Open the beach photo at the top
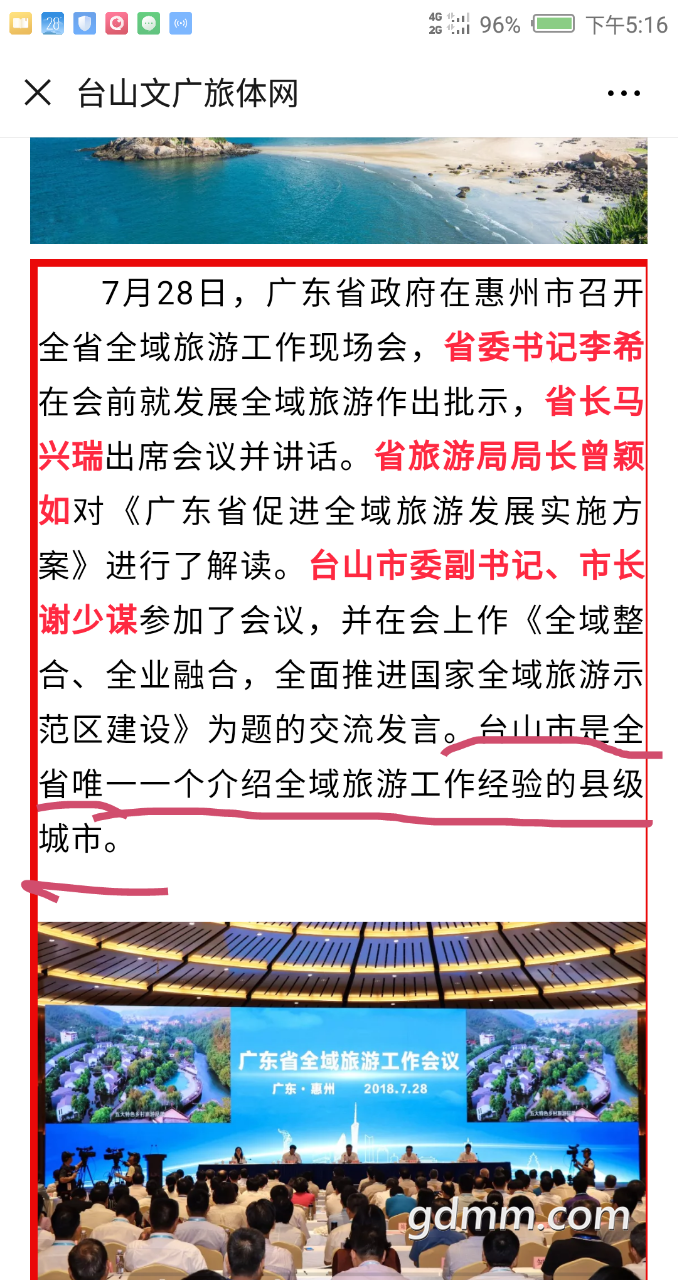 click(338, 190)
